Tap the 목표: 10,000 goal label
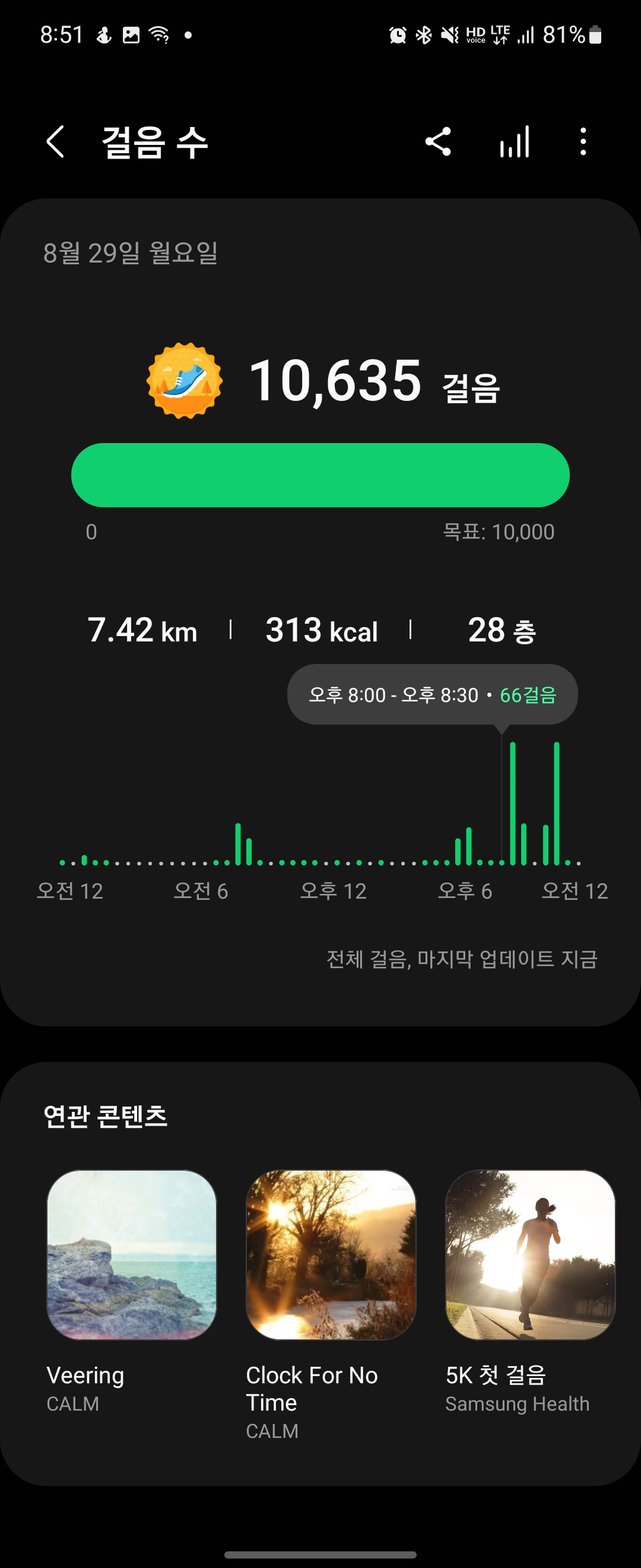 (497, 531)
